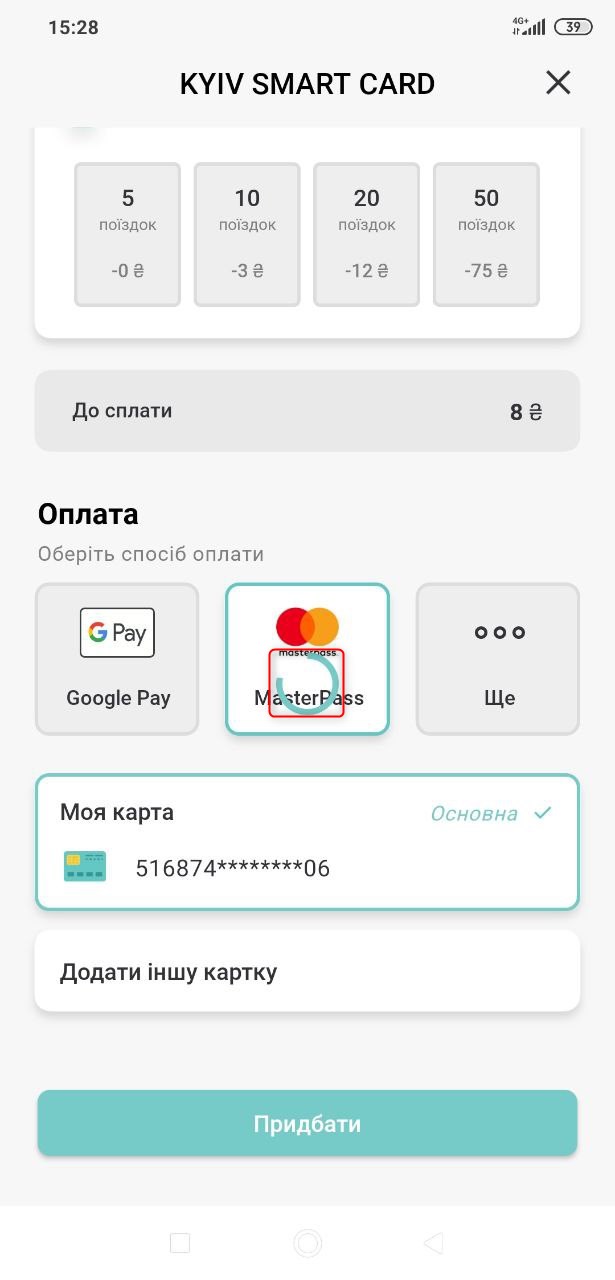Select MasterPass payment method
The width and height of the screenshot is (615, 1280).
tap(307, 659)
